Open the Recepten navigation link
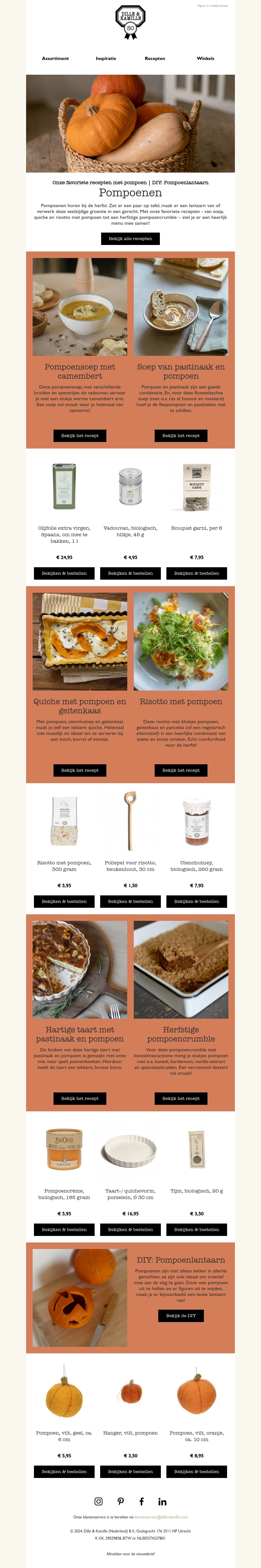This screenshot has height=1568, width=261. 155,58
